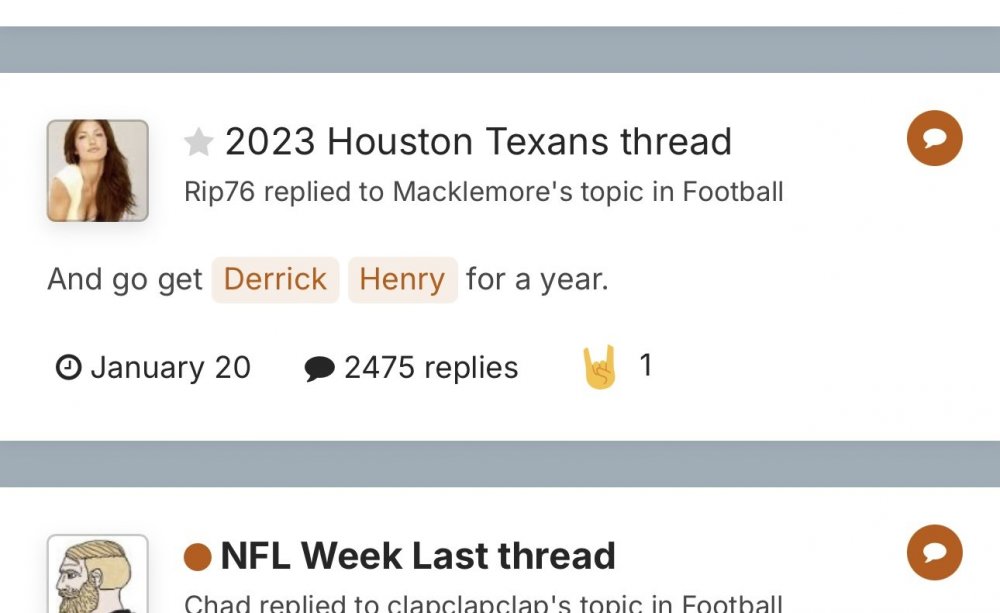1000x613 pixels.
Task: Open the rock-on reaction on Rip76's post
Action: (x=600, y=367)
